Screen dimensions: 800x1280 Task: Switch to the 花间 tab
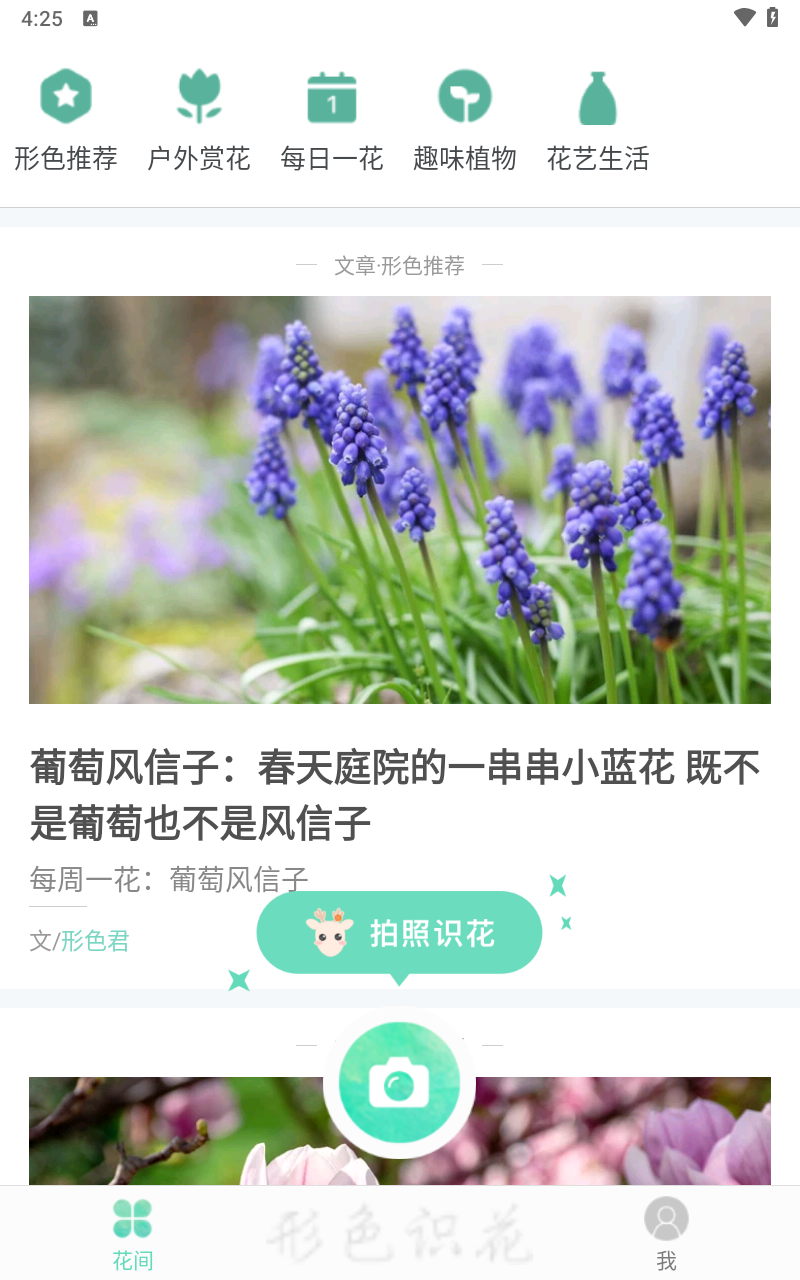coord(133,1234)
